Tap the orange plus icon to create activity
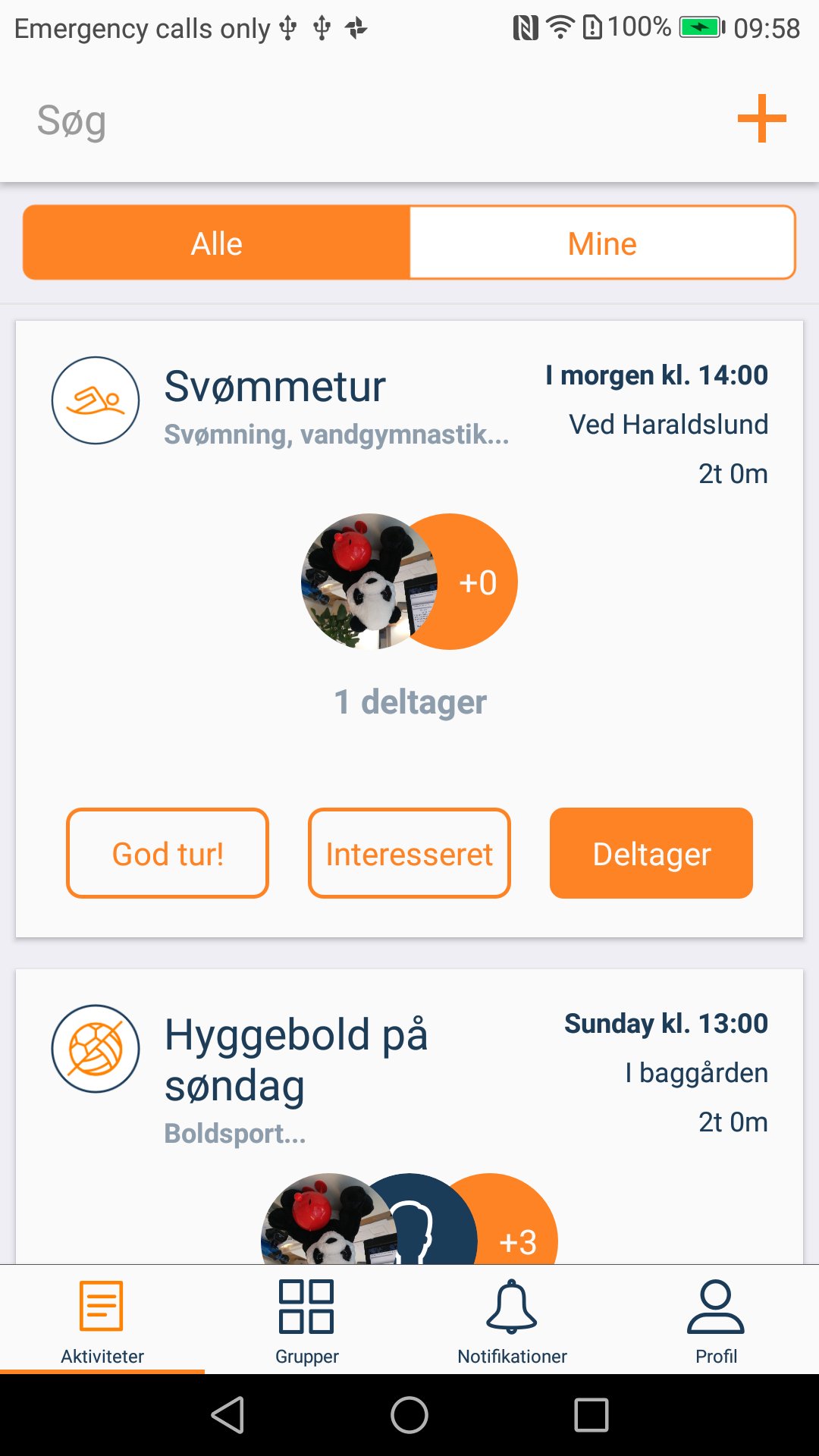Screen dimensions: 819x1456 761,119
